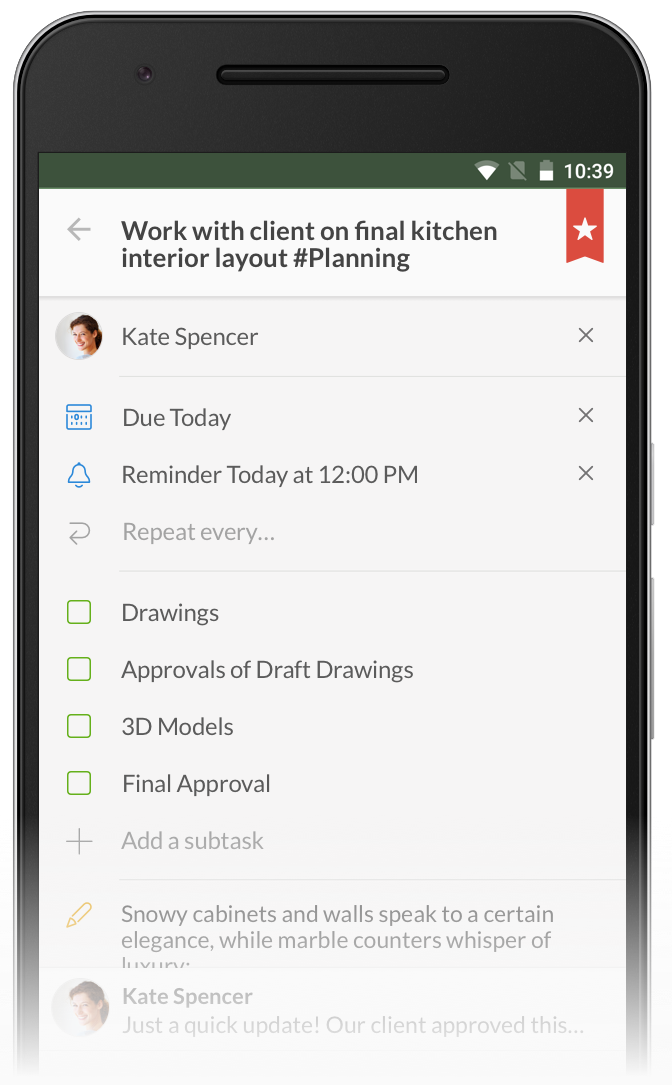Check Approvals of Draft Drawings subtask
Viewport: 672px width, 1085px height.
[79, 669]
